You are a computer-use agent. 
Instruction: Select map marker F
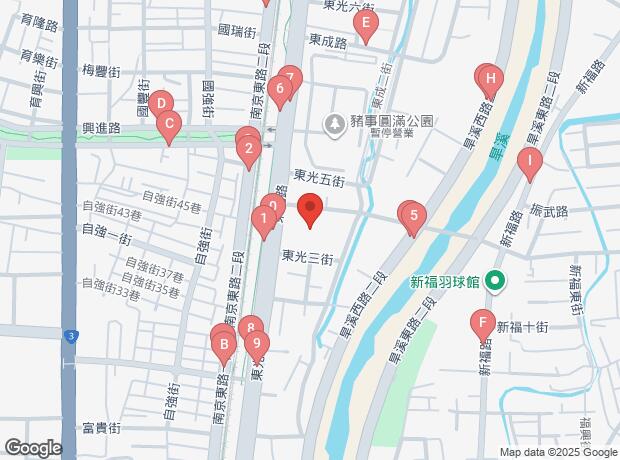click(483, 324)
